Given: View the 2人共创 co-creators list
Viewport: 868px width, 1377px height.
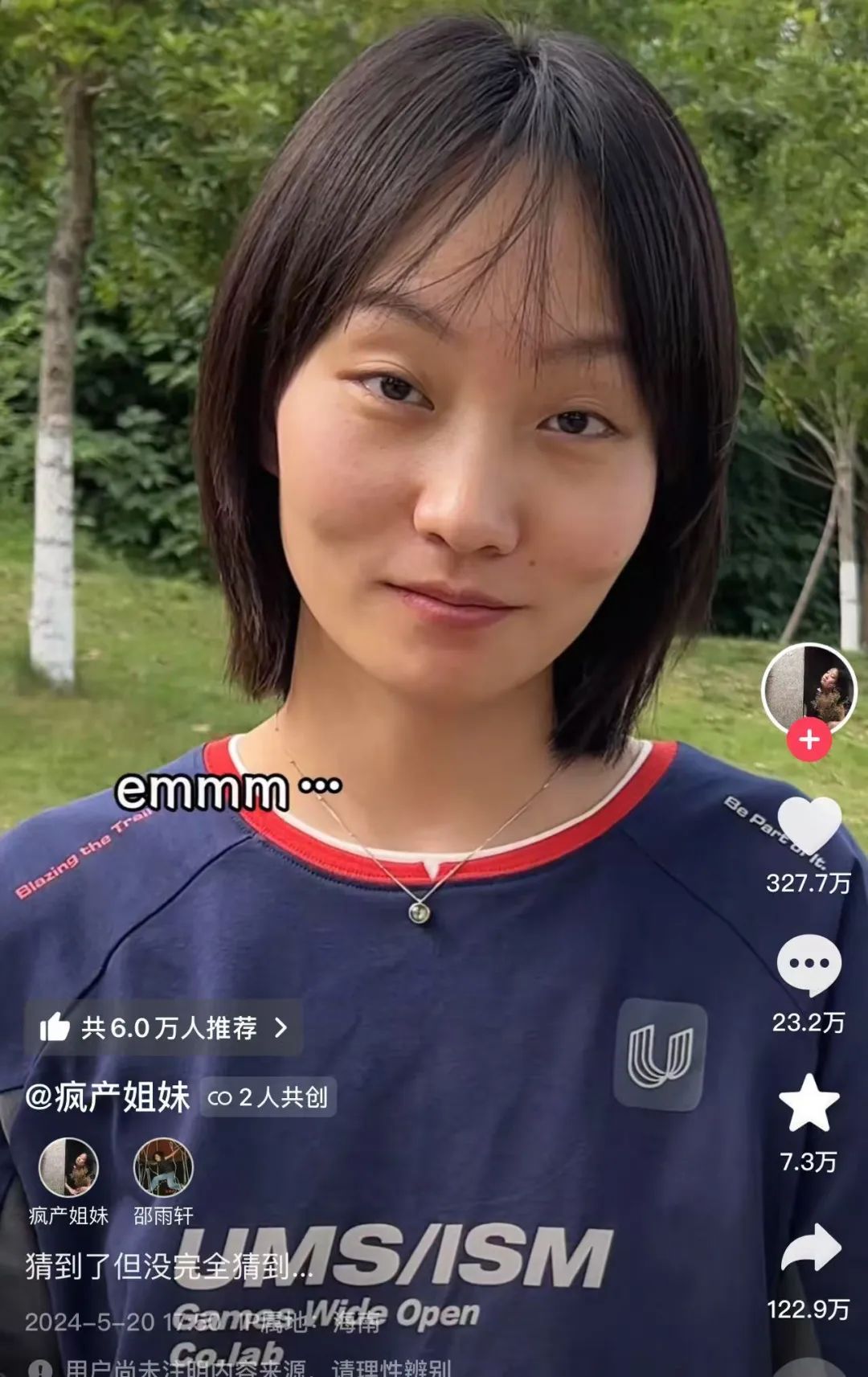Looking at the screenshot, I should pos(268,1097).
